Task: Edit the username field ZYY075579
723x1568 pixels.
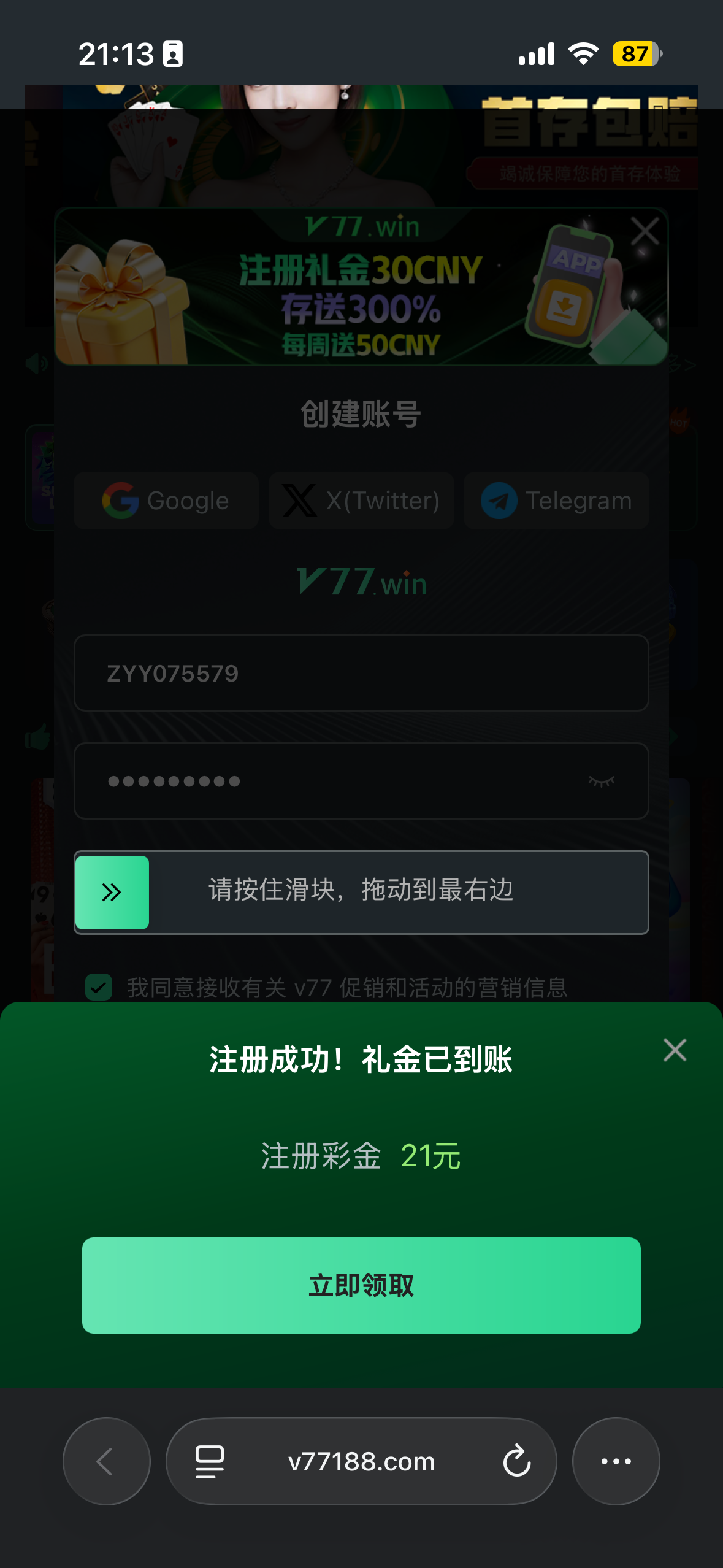Action: click(361, 673)
